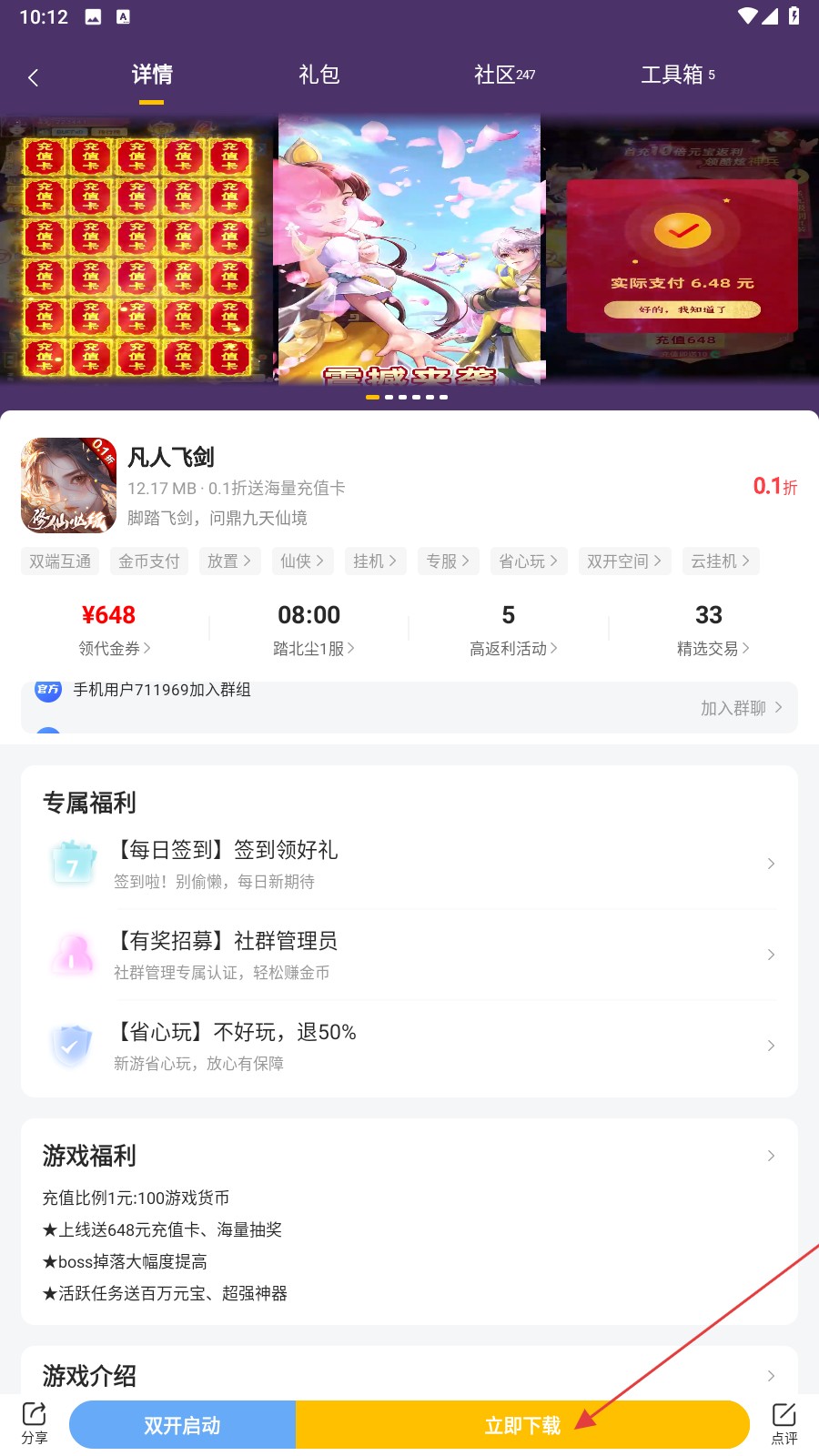Open 点评 to write a review
This screenshot has width=819, height=1456.
pyautogui.click(x=784, y=1423)
